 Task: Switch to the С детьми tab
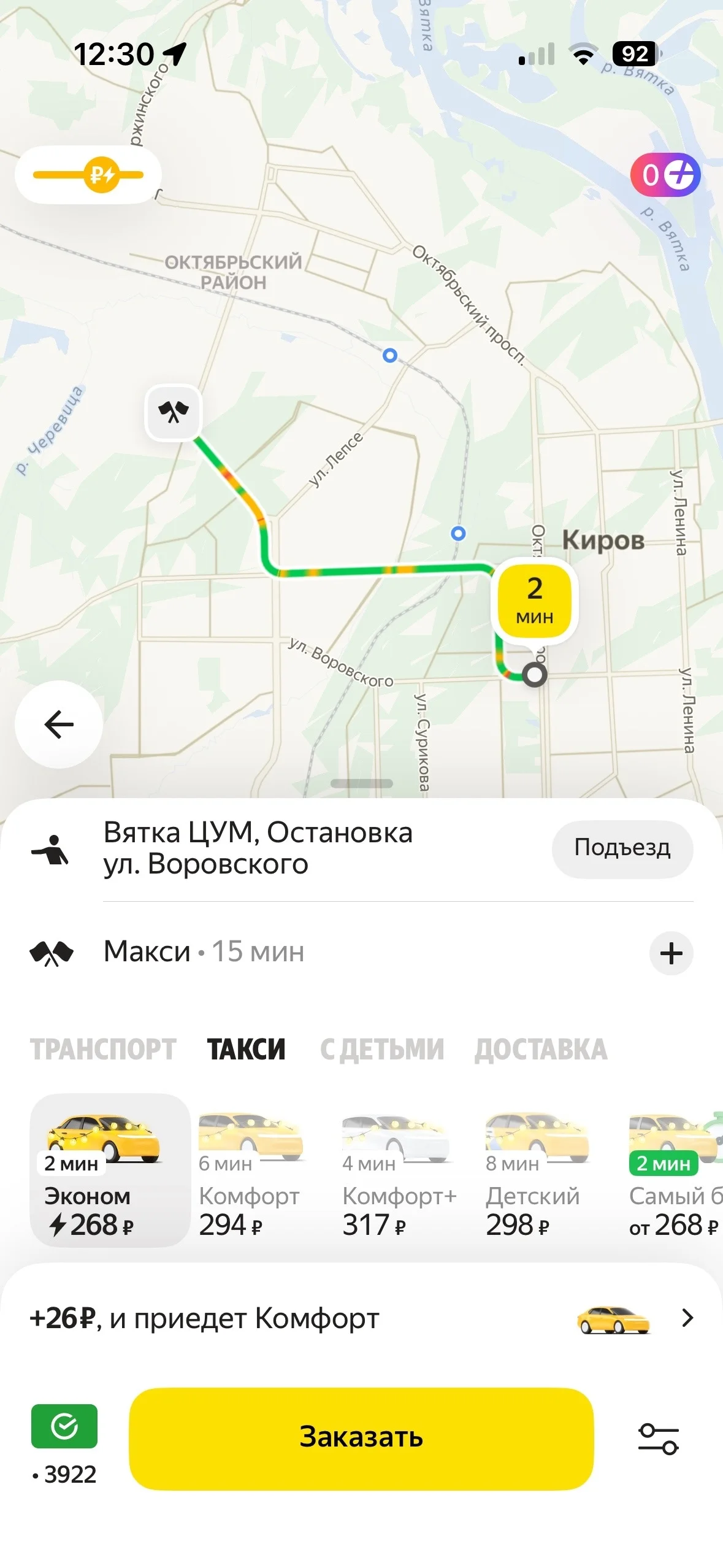381,1049
